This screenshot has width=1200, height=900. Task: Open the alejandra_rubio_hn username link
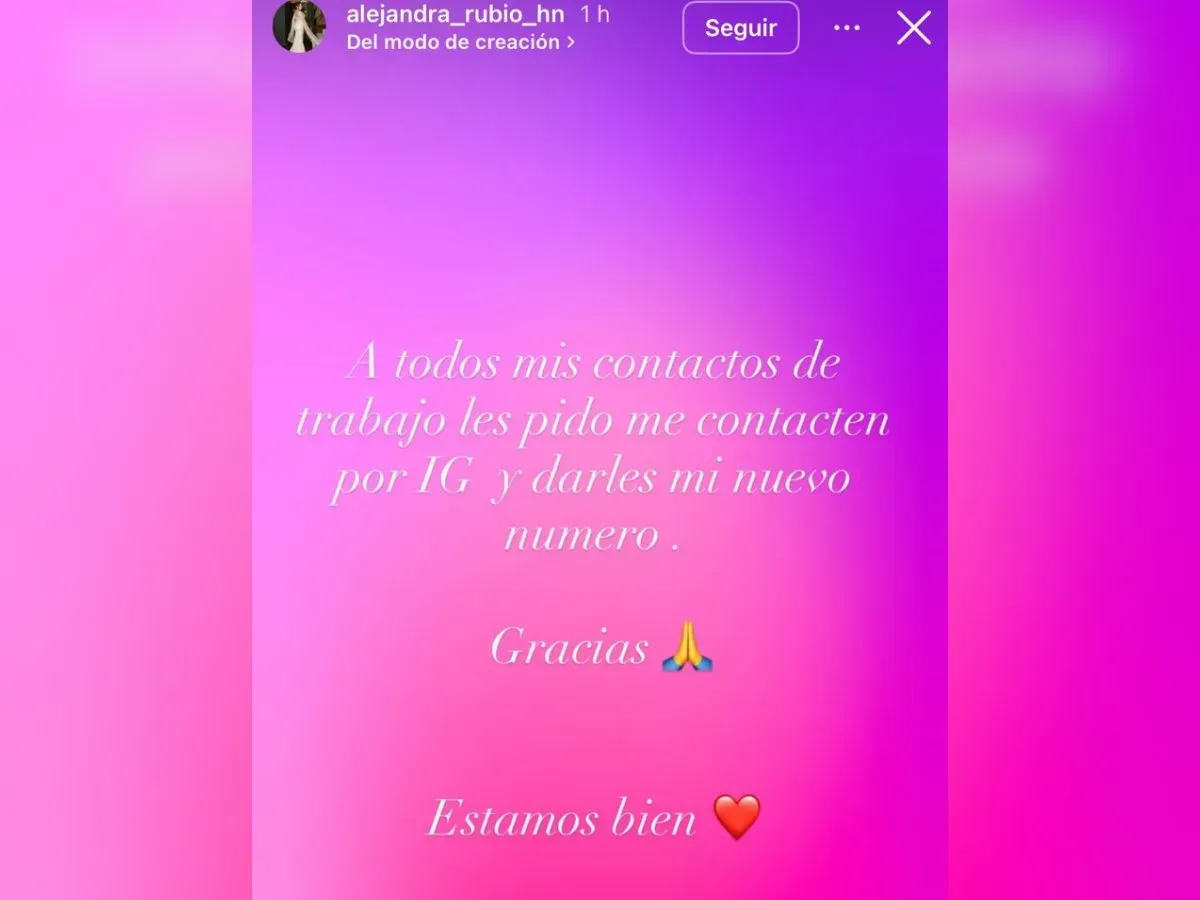coord(455,14)
